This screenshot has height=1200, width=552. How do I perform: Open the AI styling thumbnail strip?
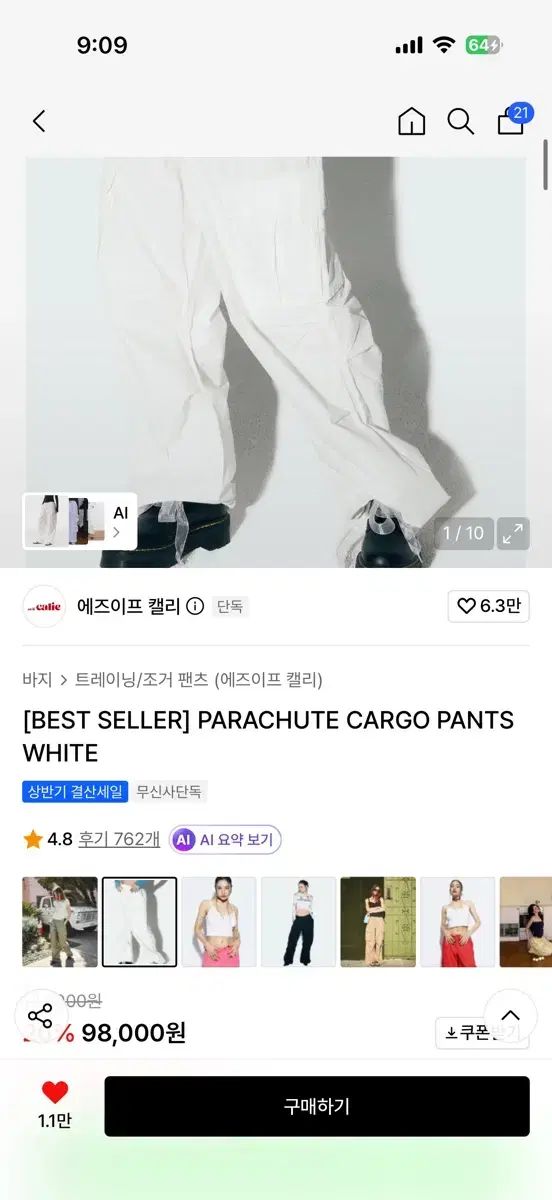click(x=80, y=521)
